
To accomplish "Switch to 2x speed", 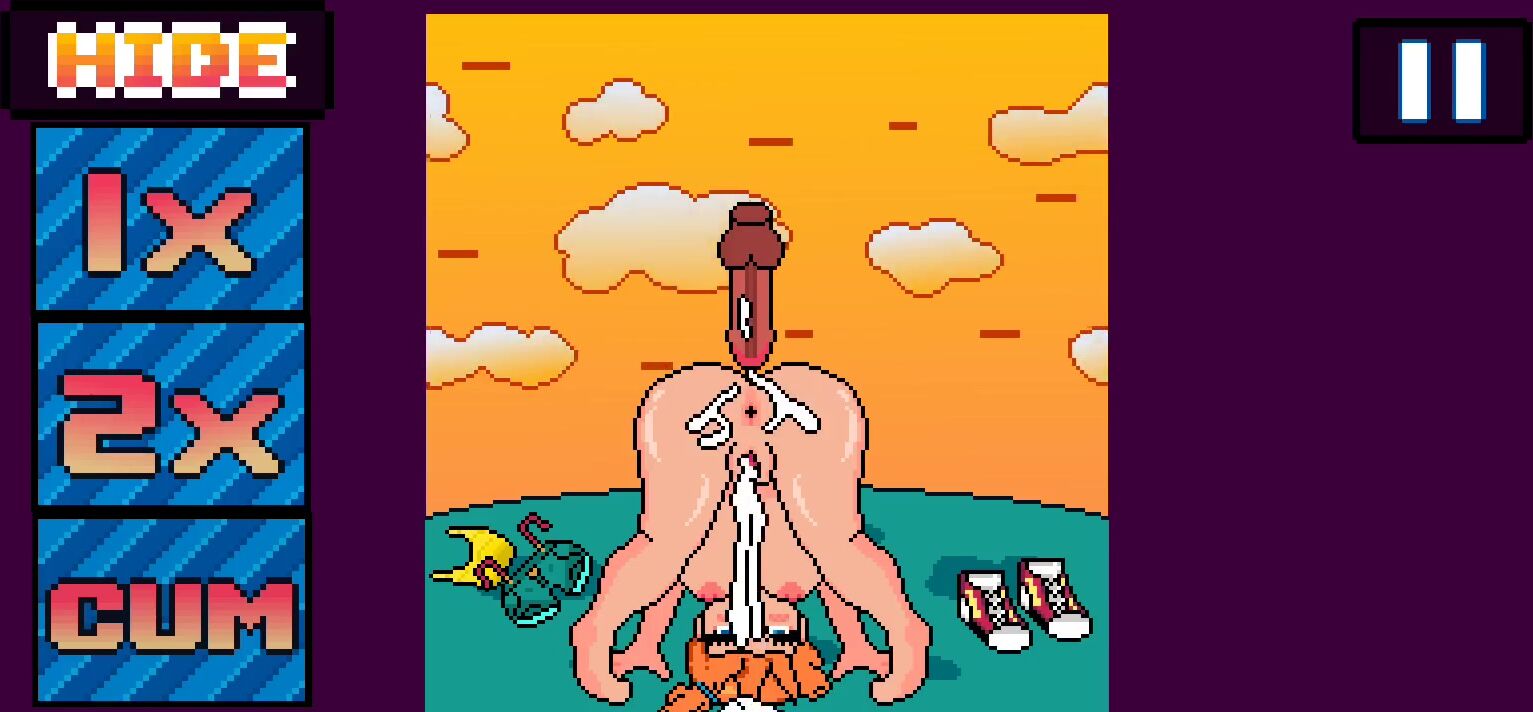I will [170, 415].
